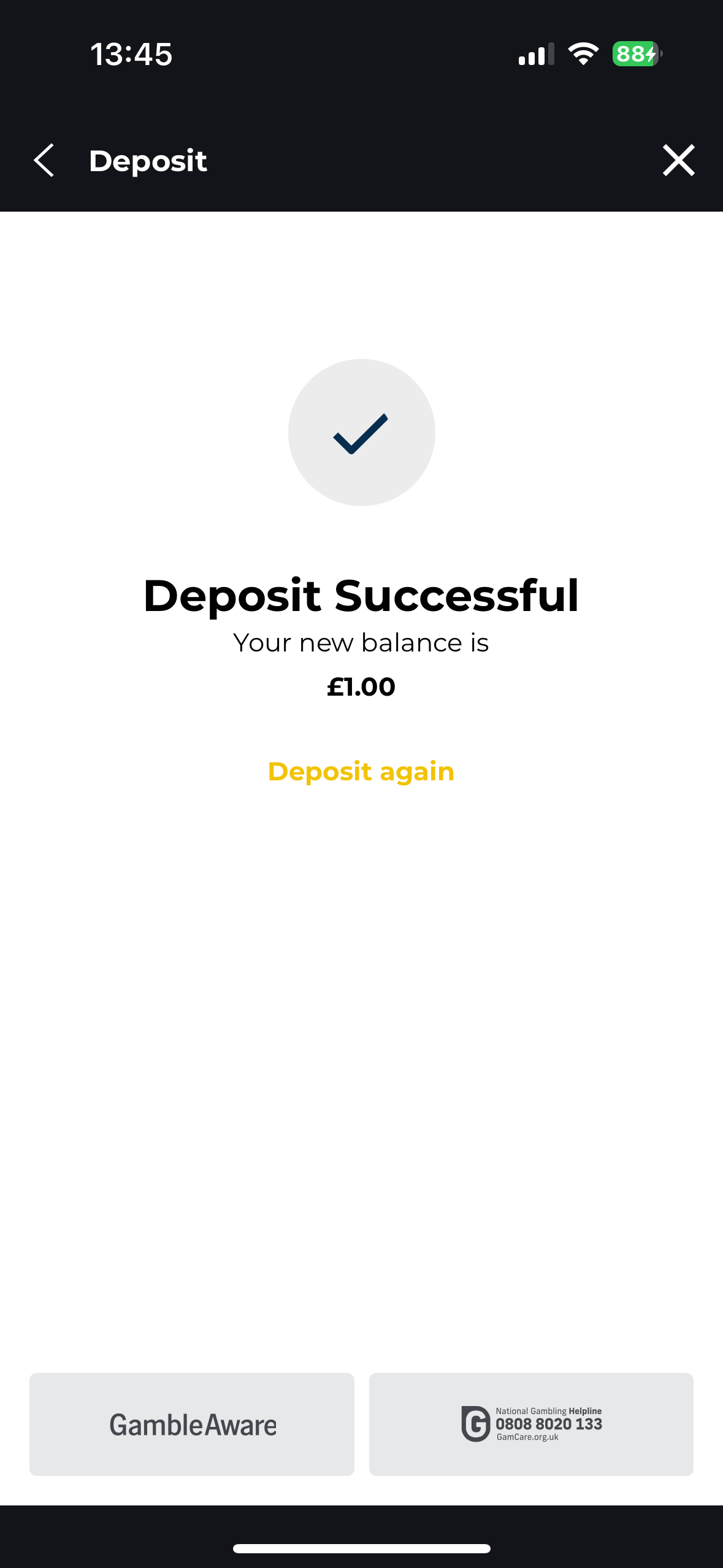Tap the X to close the Deposit screen

678,161
